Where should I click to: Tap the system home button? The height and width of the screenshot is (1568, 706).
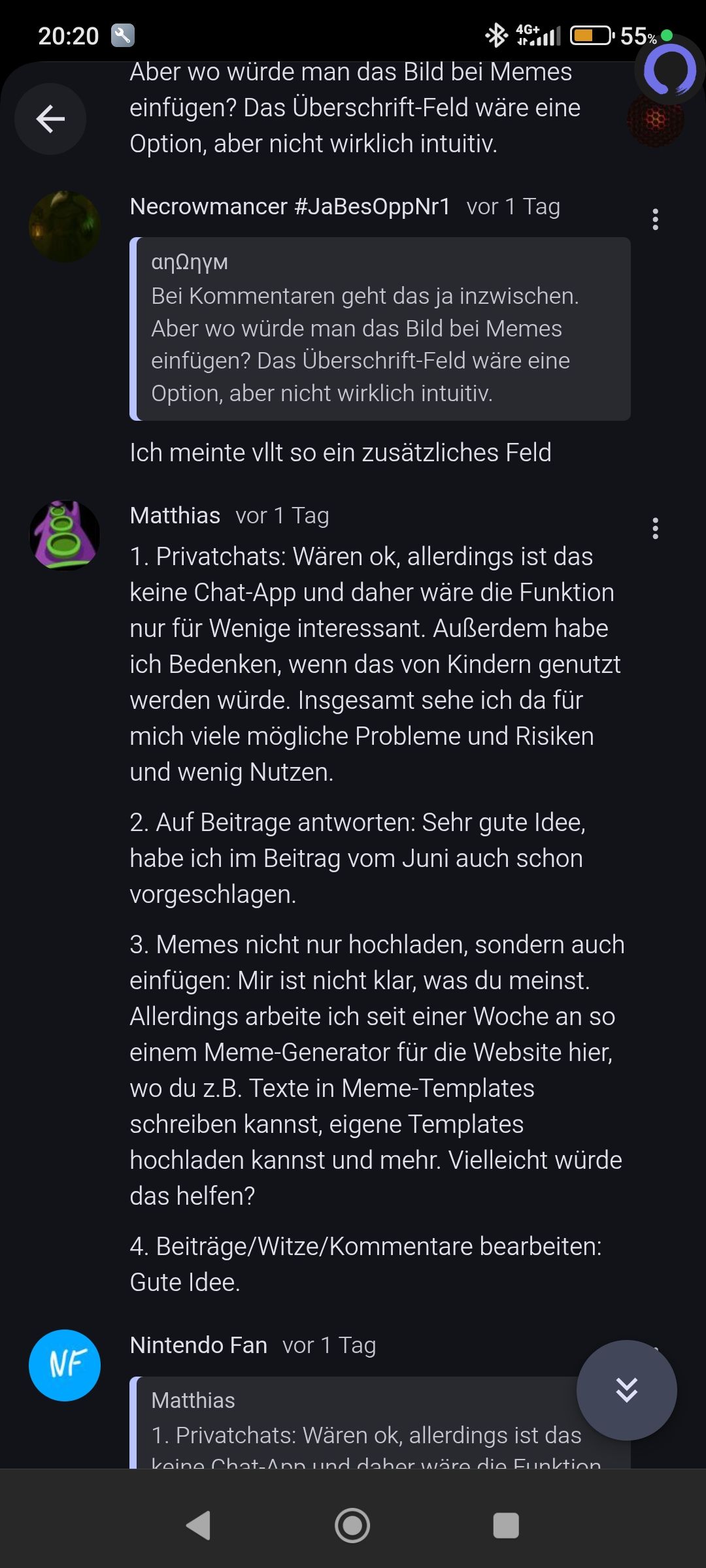click(x=352, y=1526)
